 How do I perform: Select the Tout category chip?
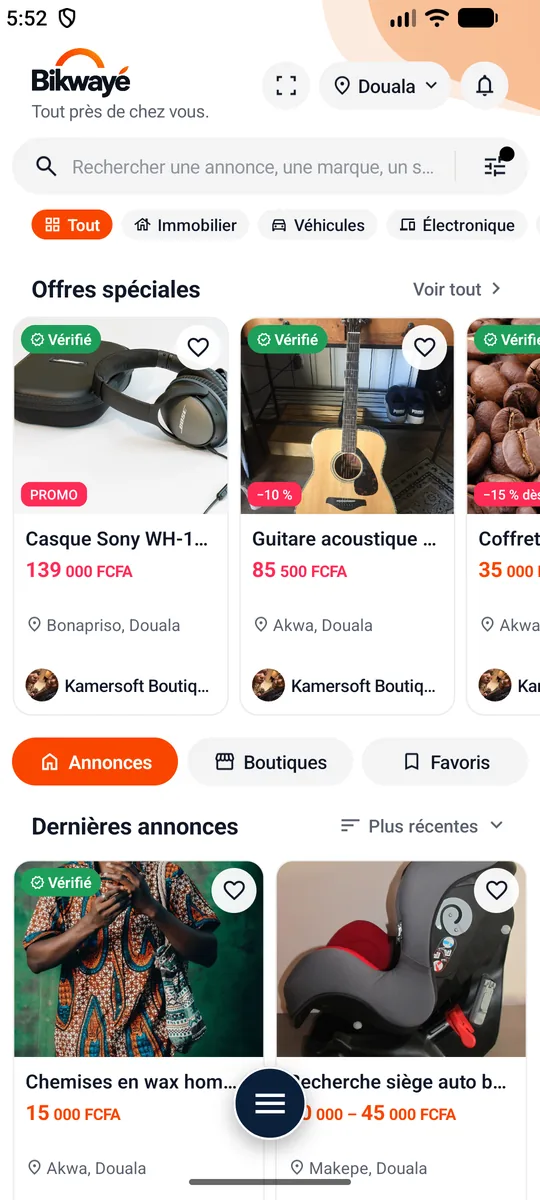72,225
